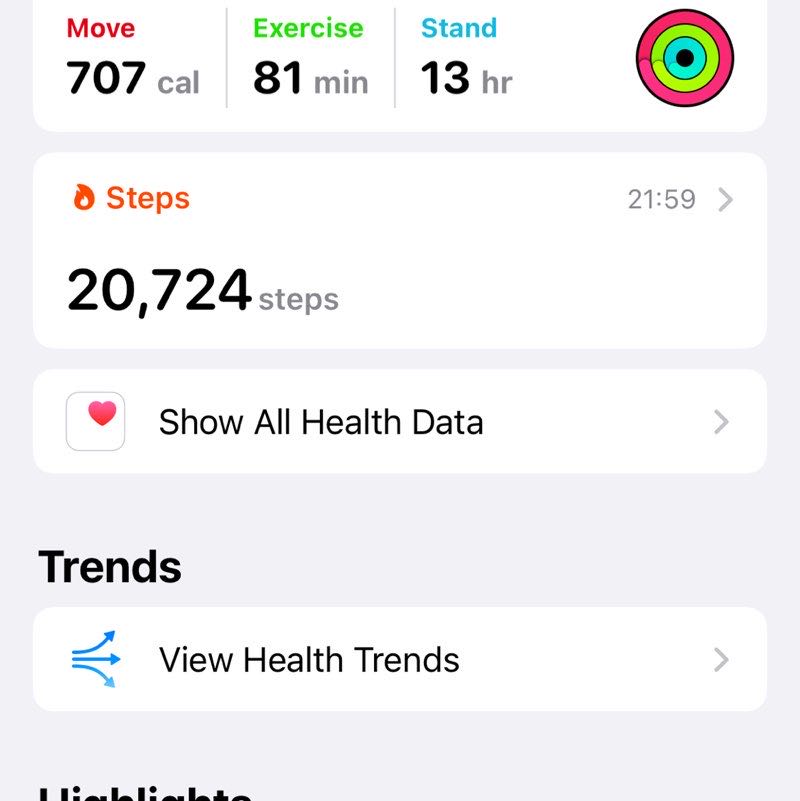Open Show All Health Data
Screen dimensions: 800x801
(400, 422)
